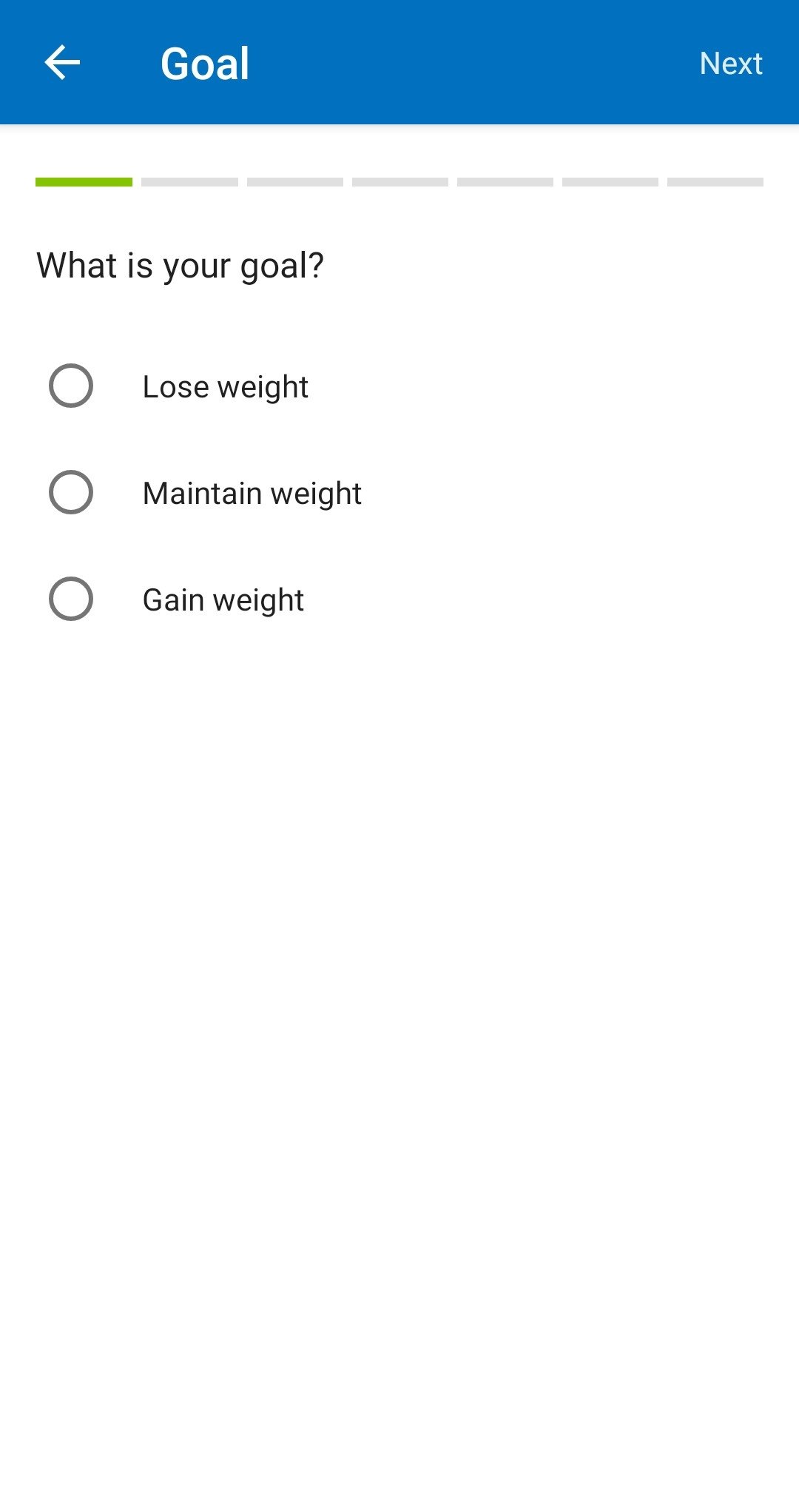Go back using the arrow icon

[x=62, y=62]
